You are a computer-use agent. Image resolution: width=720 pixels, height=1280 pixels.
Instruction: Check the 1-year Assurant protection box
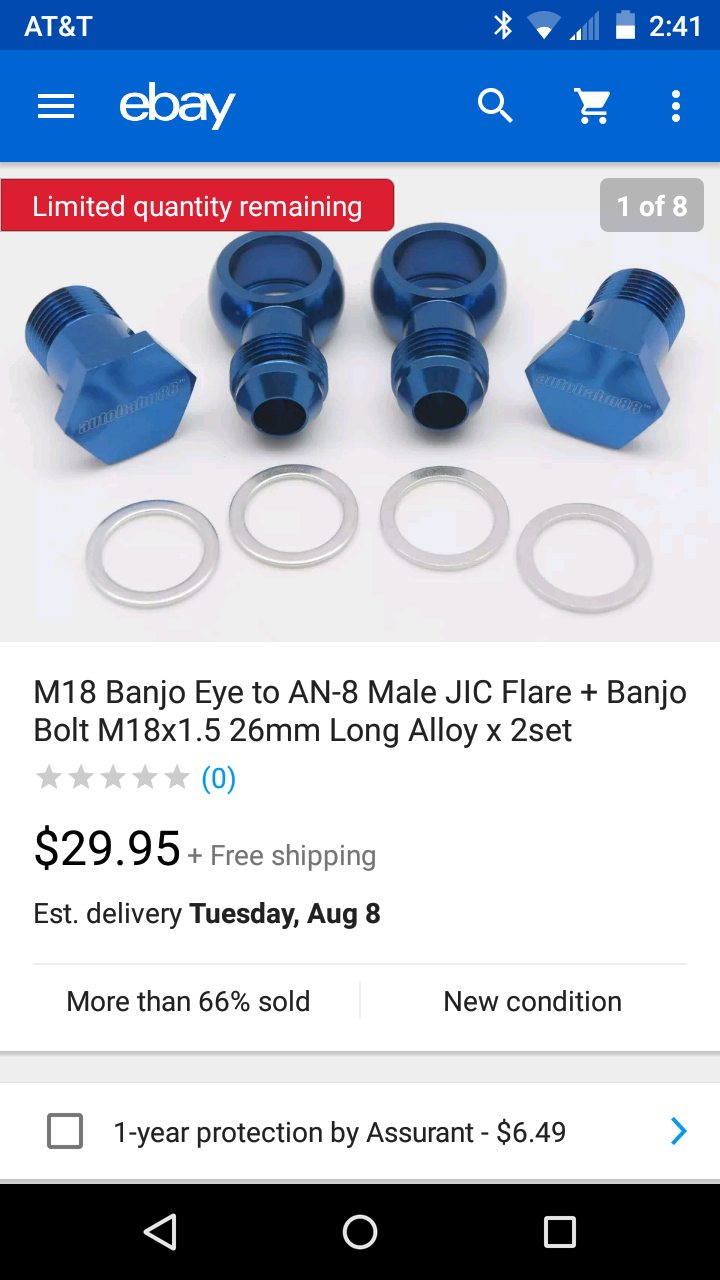66,1132
